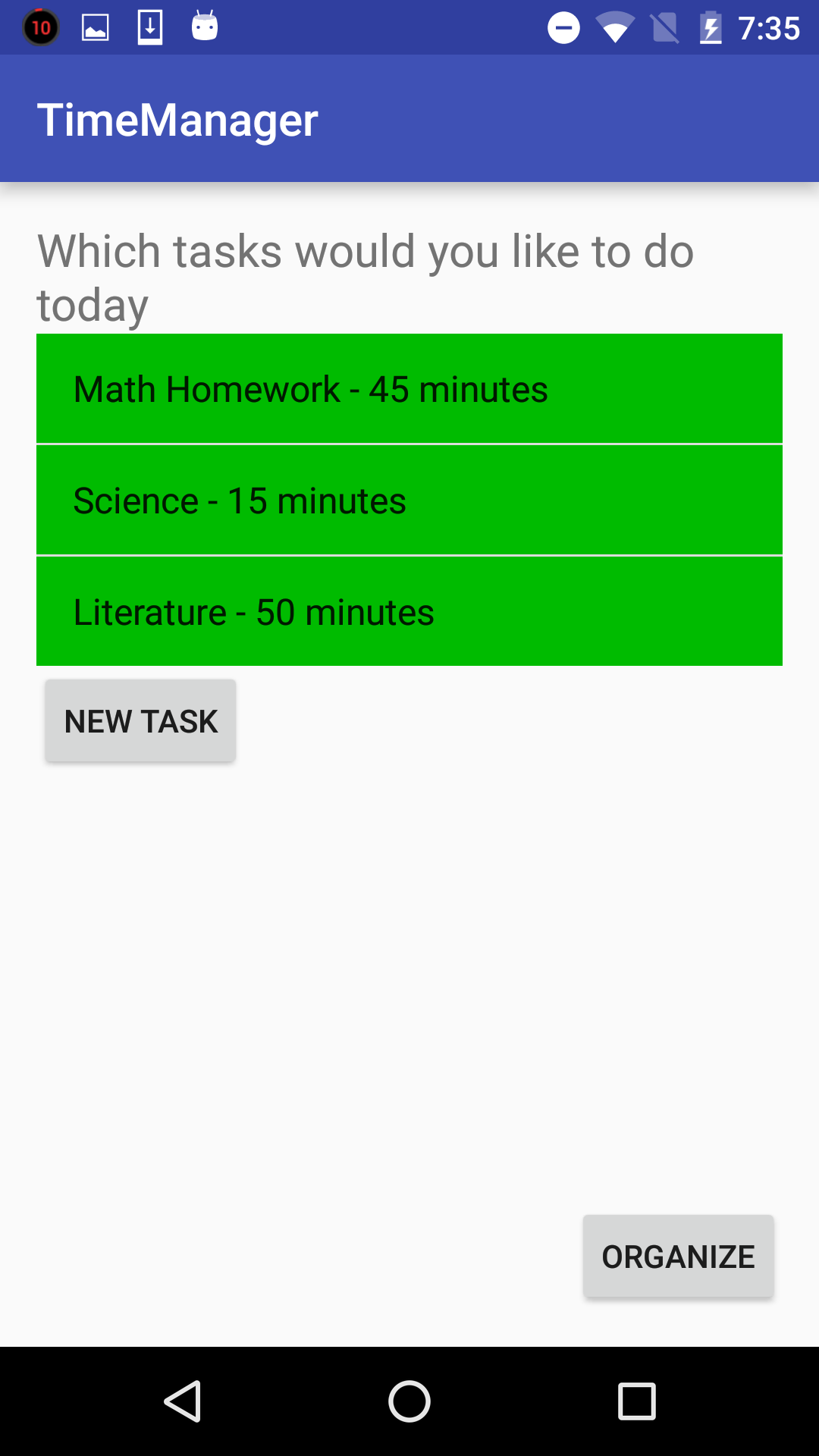Select the Science 15 minutes task

[409, 500]
